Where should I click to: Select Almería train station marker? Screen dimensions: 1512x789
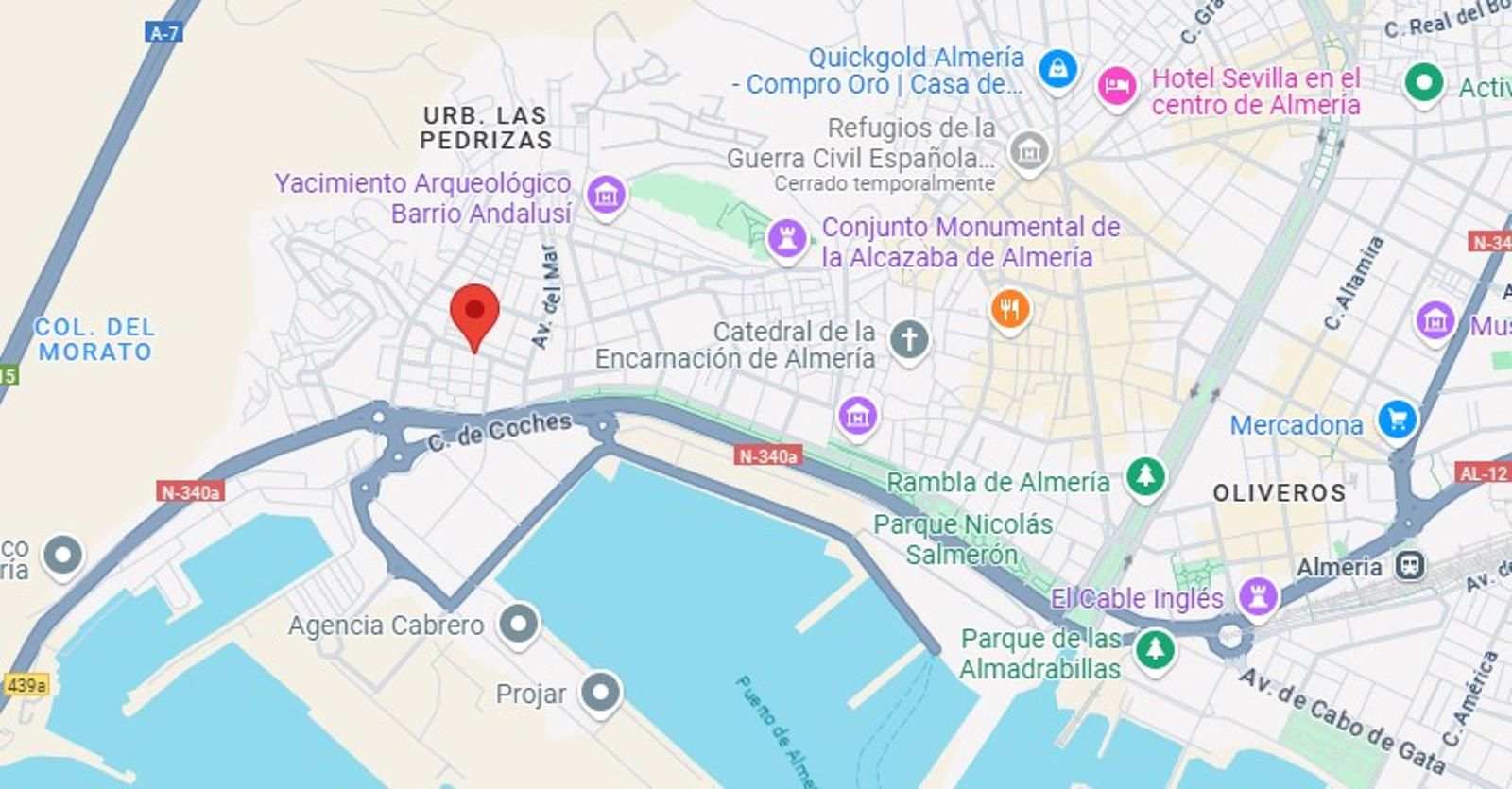(1410, 566)
